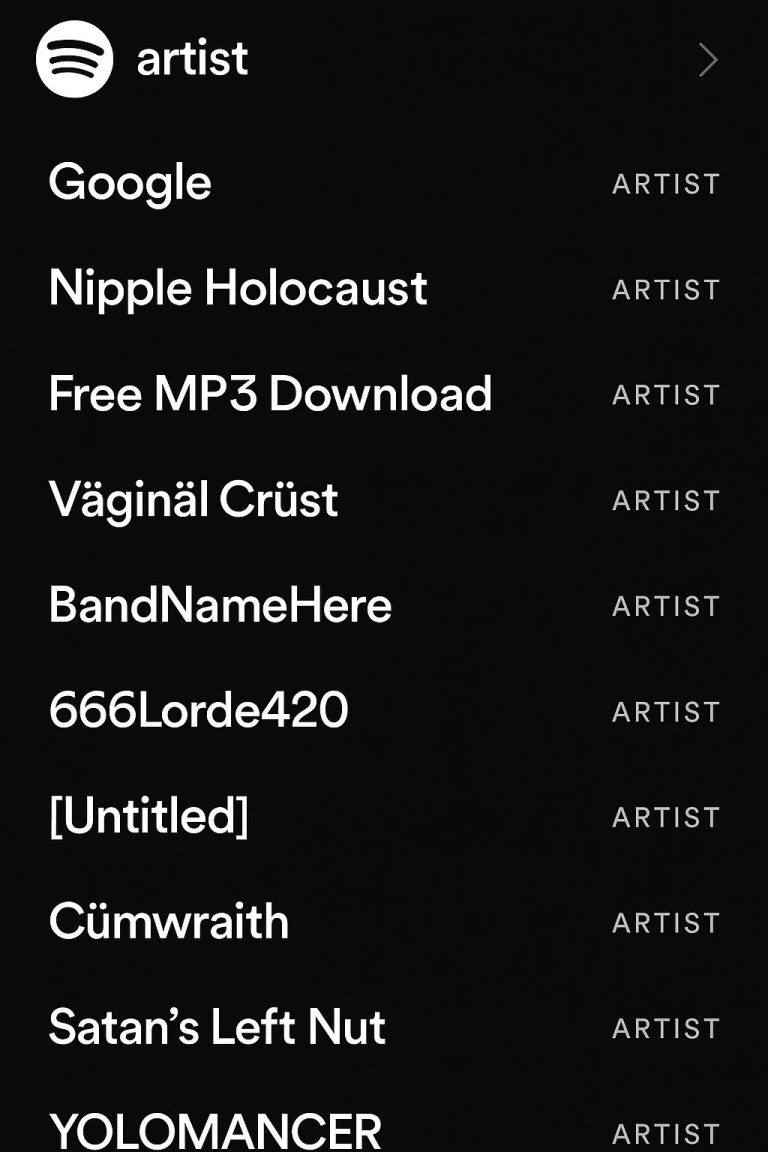This screenshot has height=1152, width=768.
Task: Expand the artist section chevron
Action: tap(708, 60)
